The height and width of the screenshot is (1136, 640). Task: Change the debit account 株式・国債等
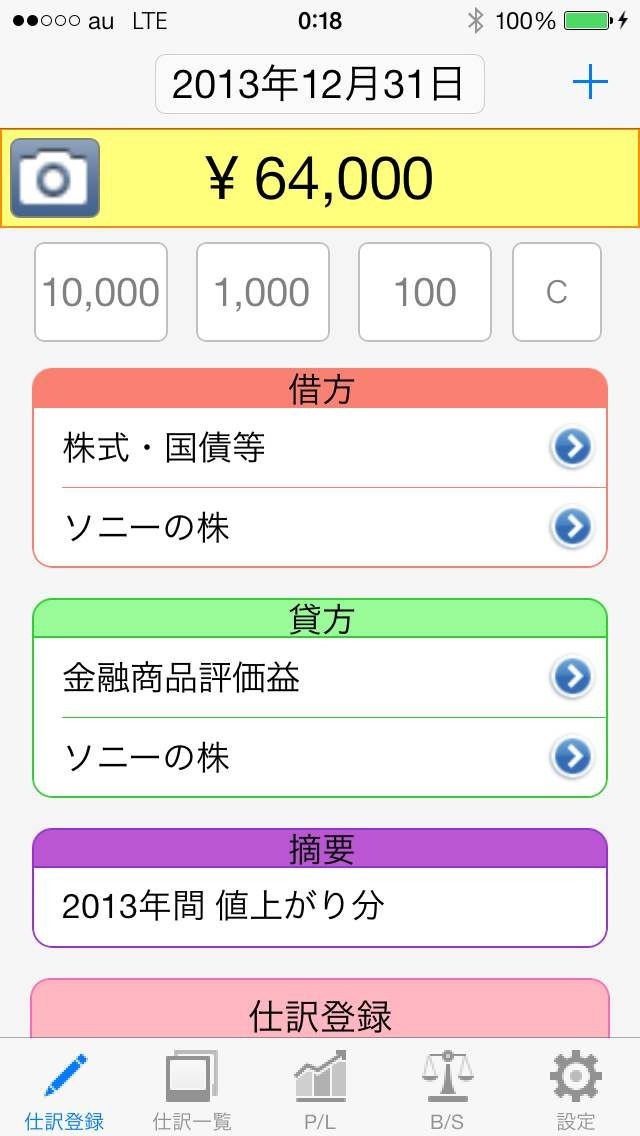(x=320, y=448)
